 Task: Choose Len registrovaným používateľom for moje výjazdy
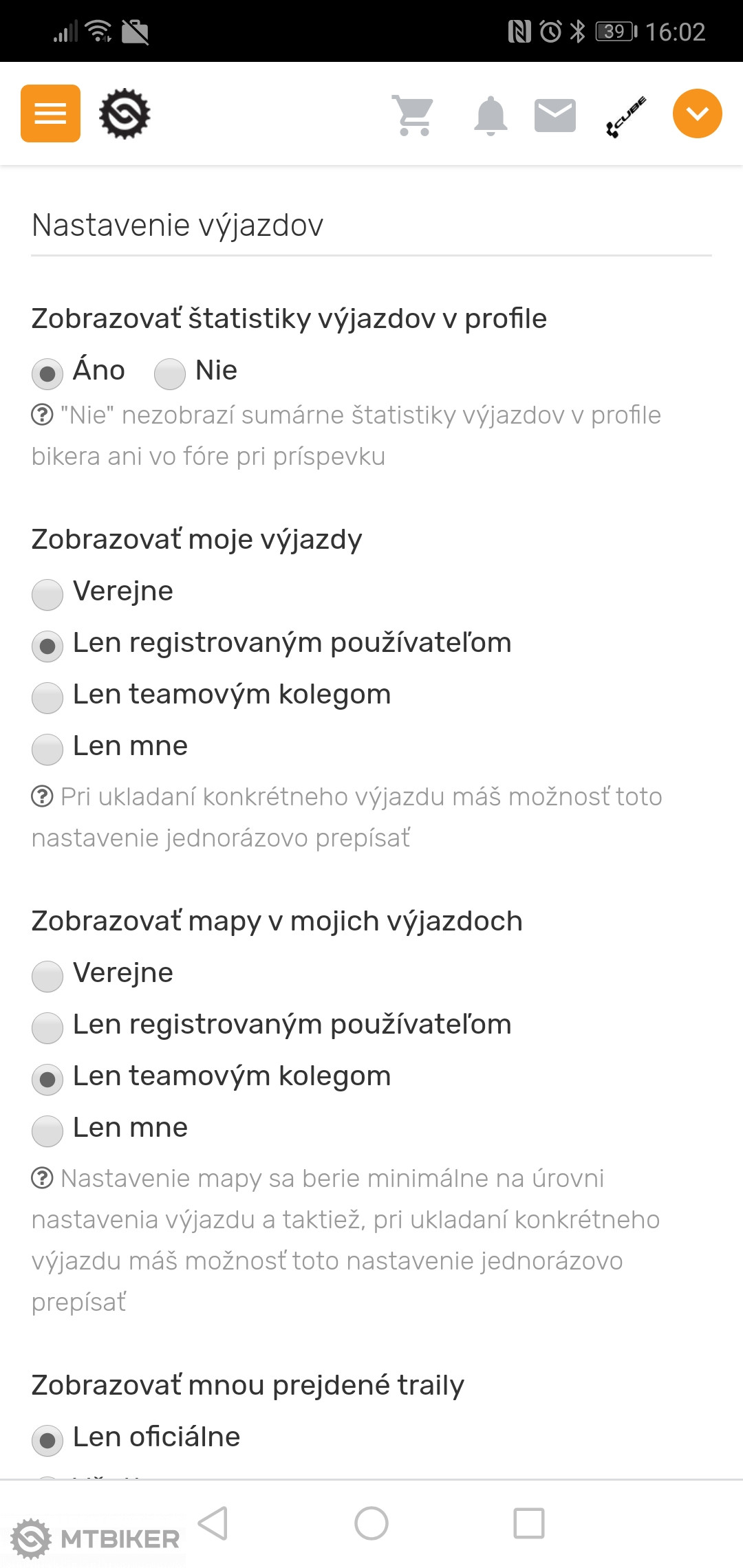click(47, 646)
